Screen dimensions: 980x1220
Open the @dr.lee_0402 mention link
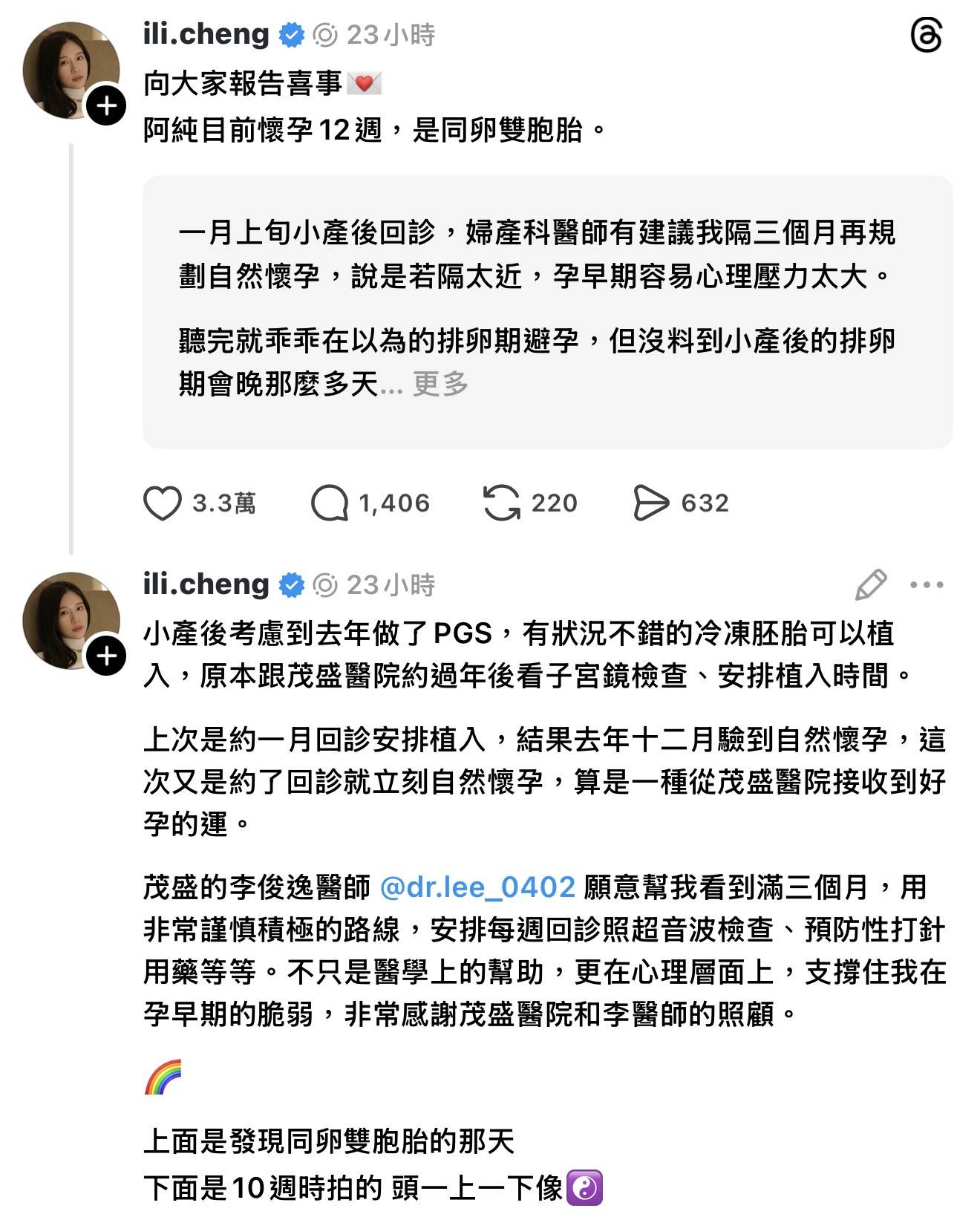click(x=477, y=887)
